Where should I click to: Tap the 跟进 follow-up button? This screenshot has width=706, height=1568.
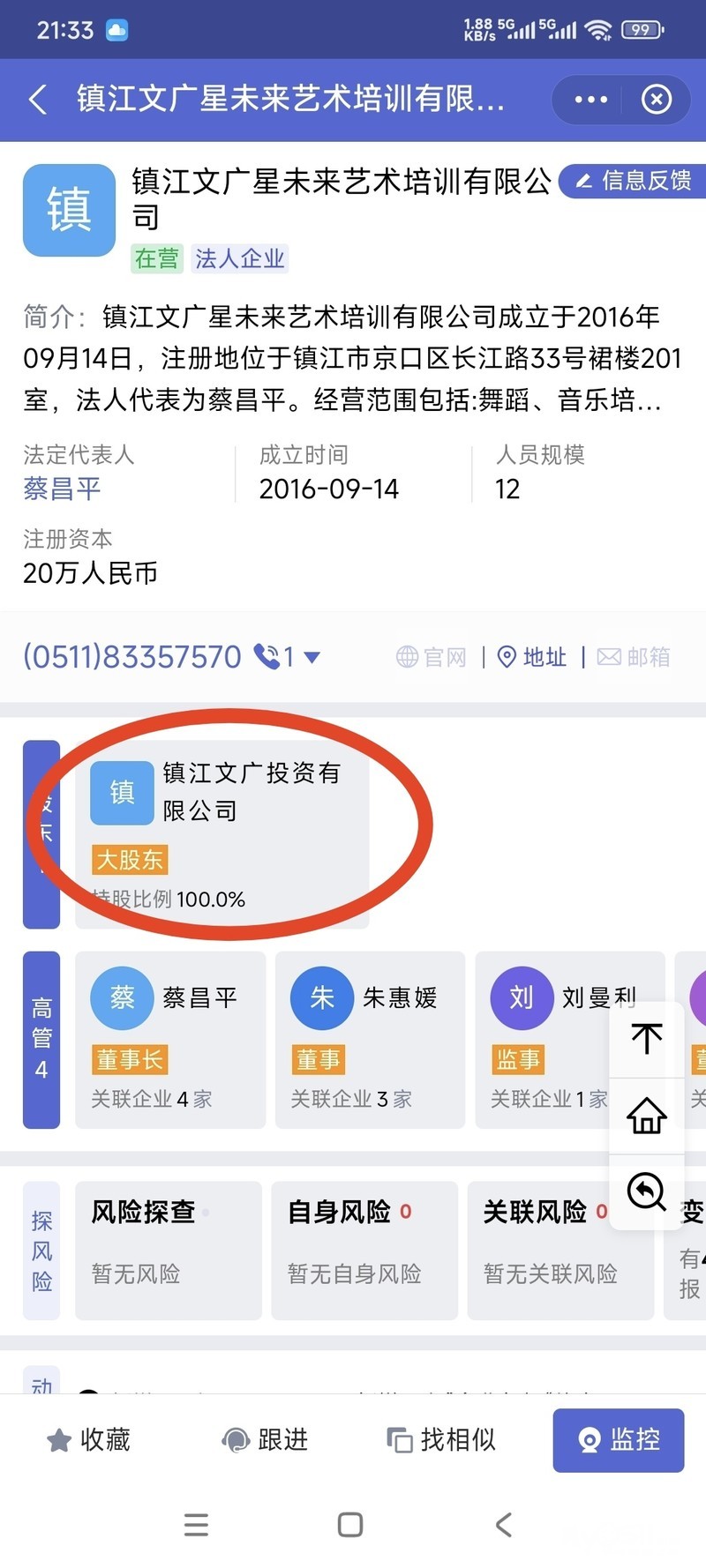pyautogui.click(x=265, y=1440)
